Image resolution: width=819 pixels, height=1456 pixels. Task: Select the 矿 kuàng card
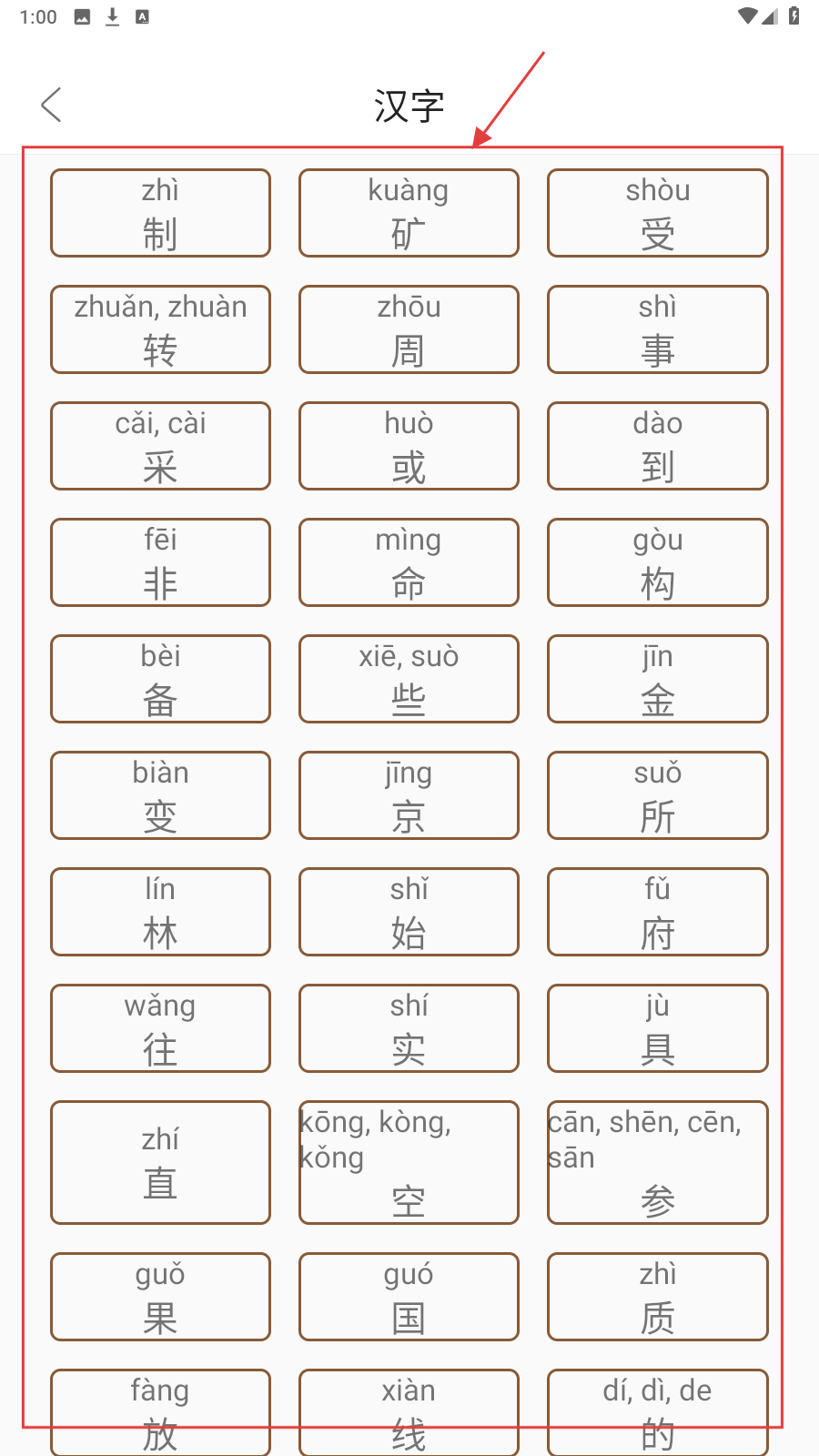[409, 213]
